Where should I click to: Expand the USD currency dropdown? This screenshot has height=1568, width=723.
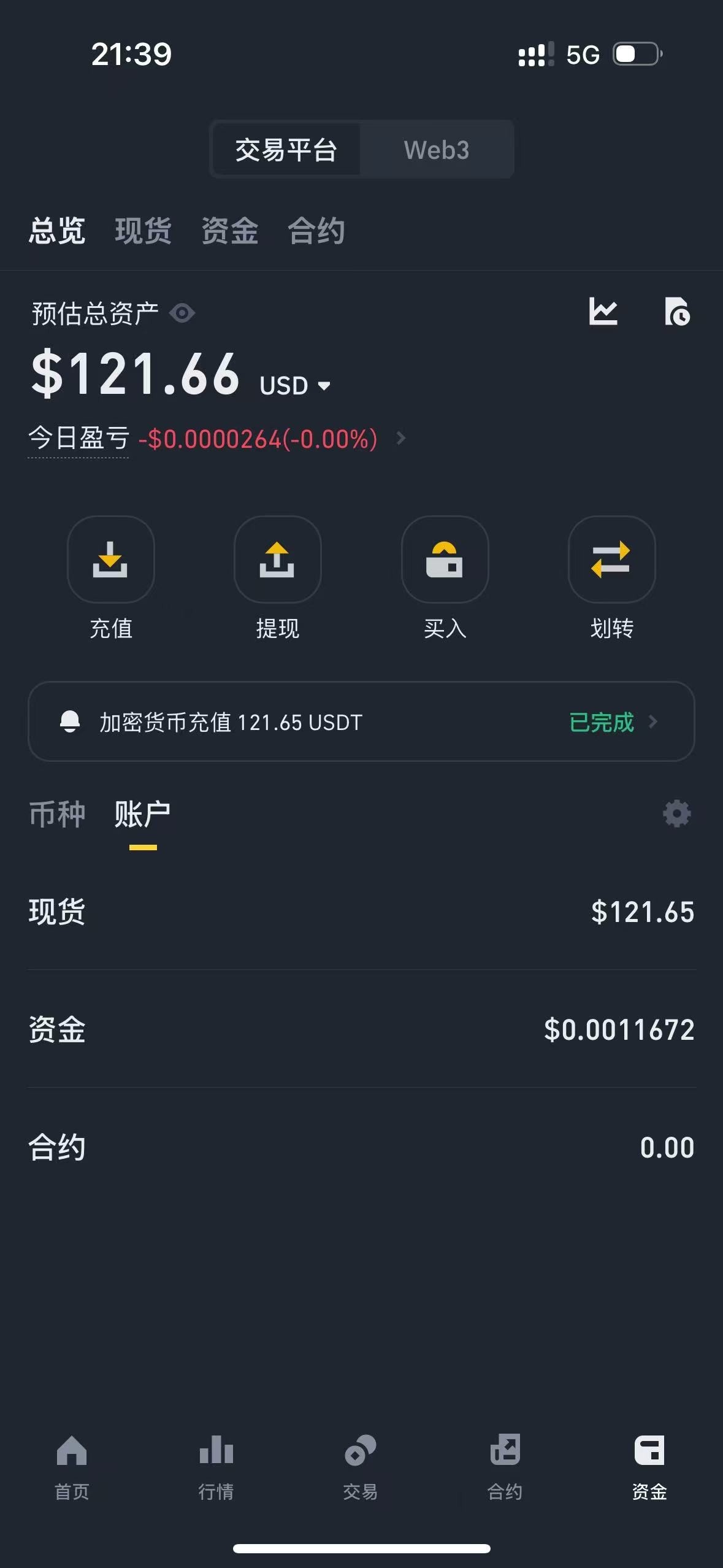(x=296, y=386)
